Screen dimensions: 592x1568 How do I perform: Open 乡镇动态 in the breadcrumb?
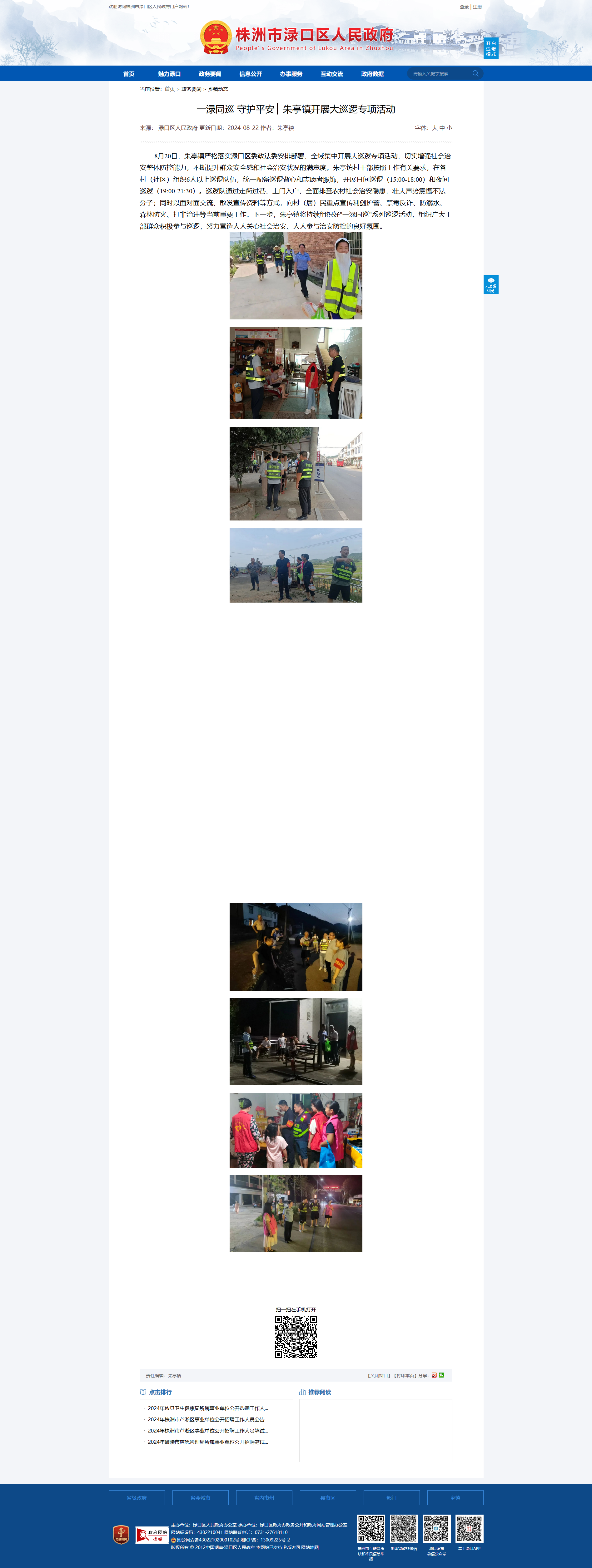click(218, 89)
